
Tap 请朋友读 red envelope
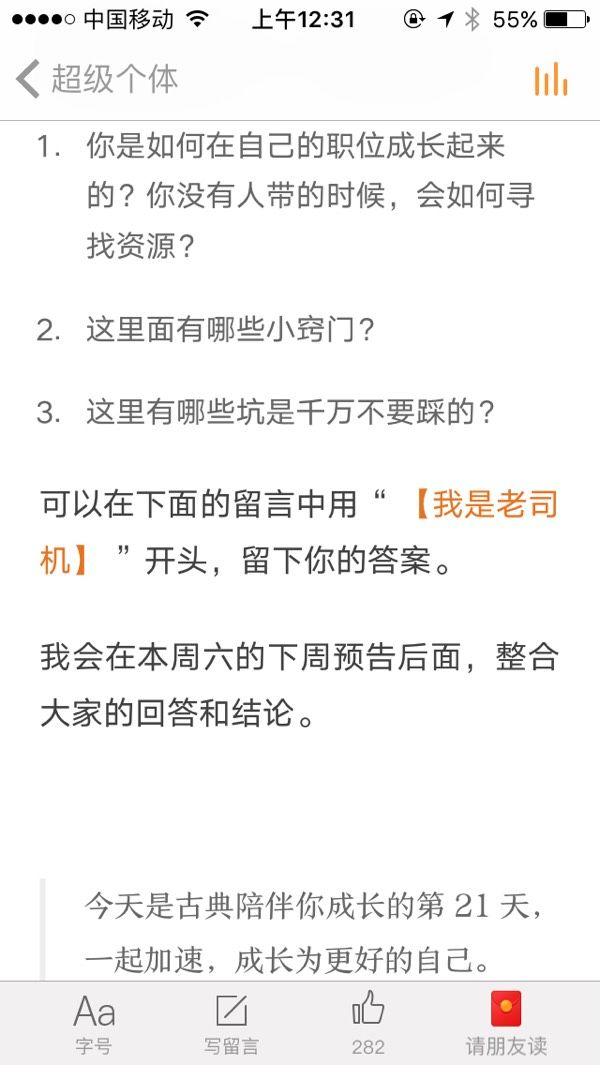coord(506,1023)
